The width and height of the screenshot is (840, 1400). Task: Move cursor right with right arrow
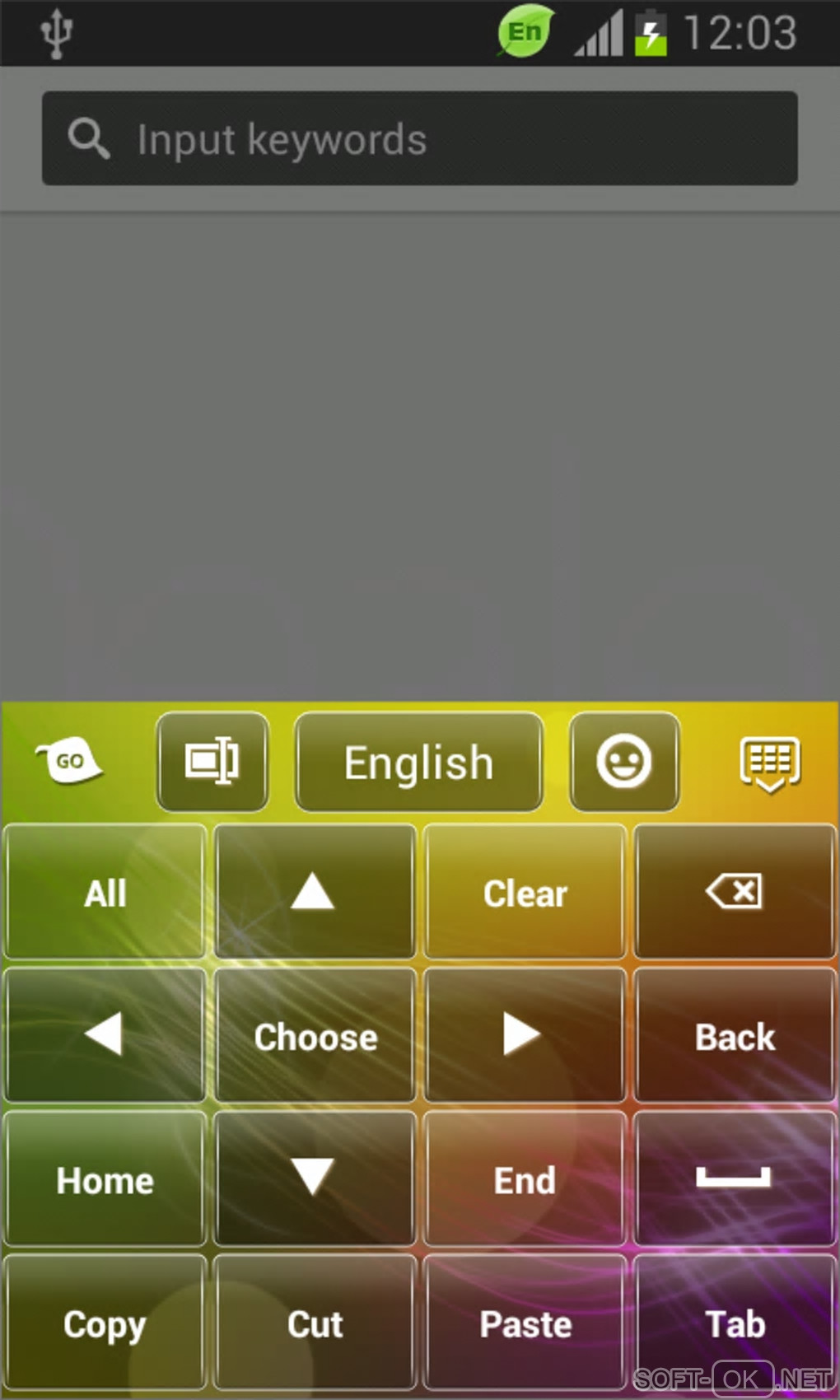tap(525, 1035)
